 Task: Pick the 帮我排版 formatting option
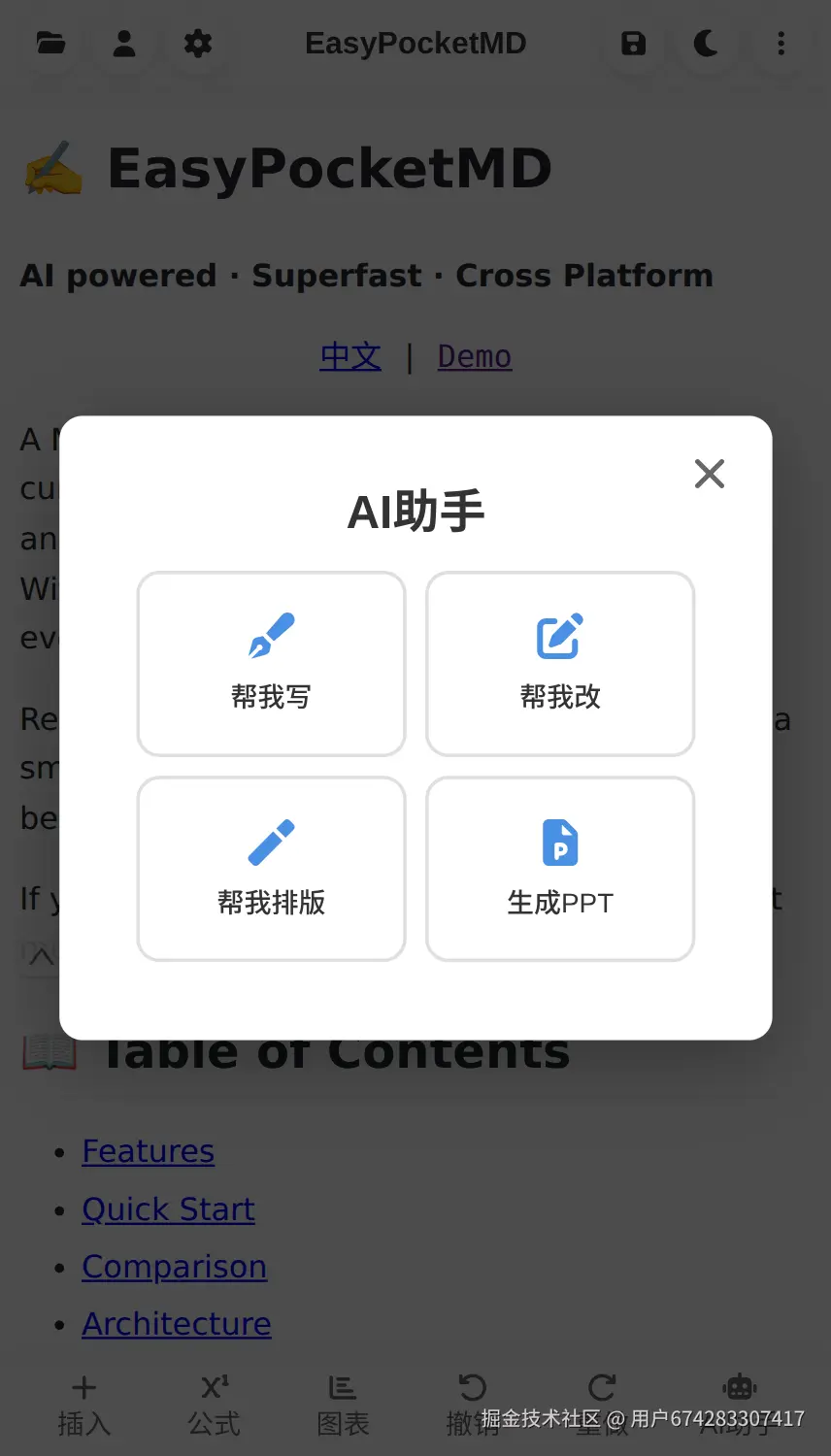271,869
